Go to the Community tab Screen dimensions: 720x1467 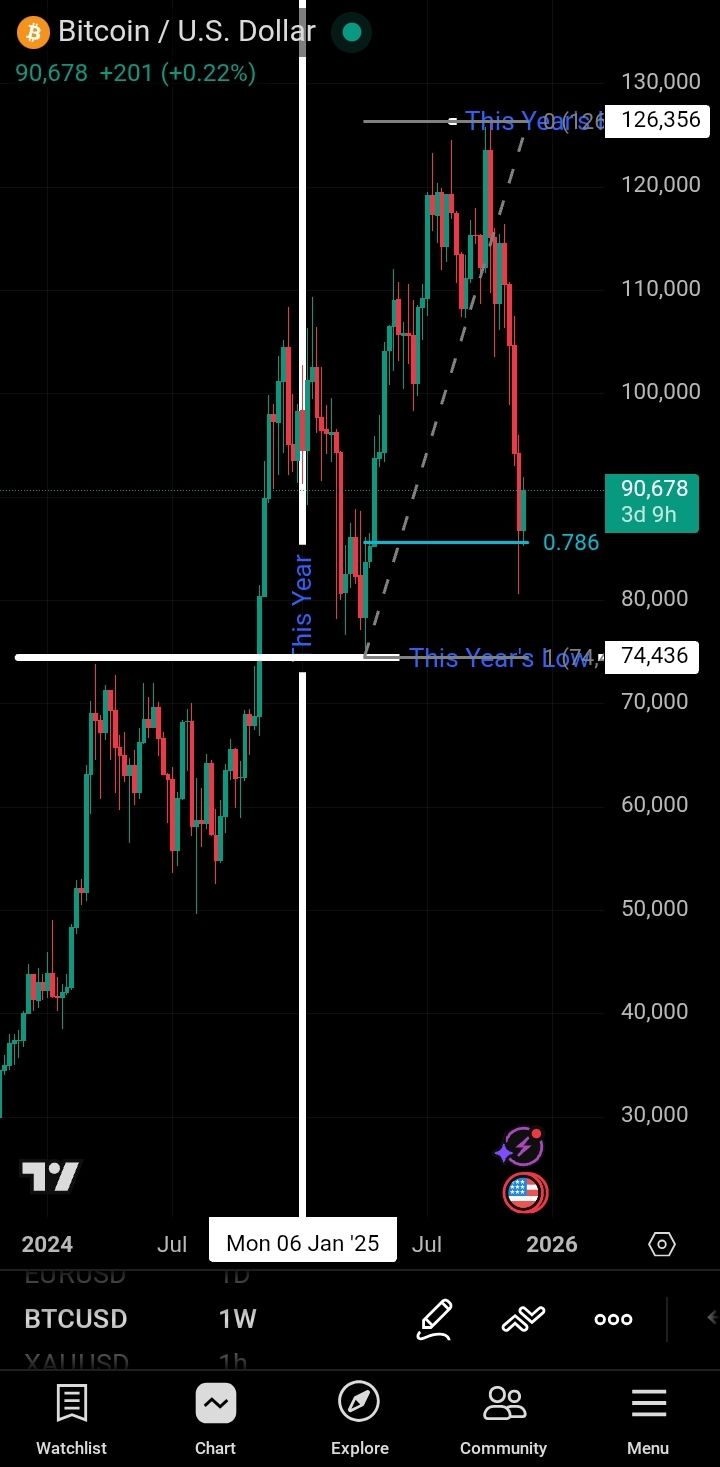click(503, 1418)
